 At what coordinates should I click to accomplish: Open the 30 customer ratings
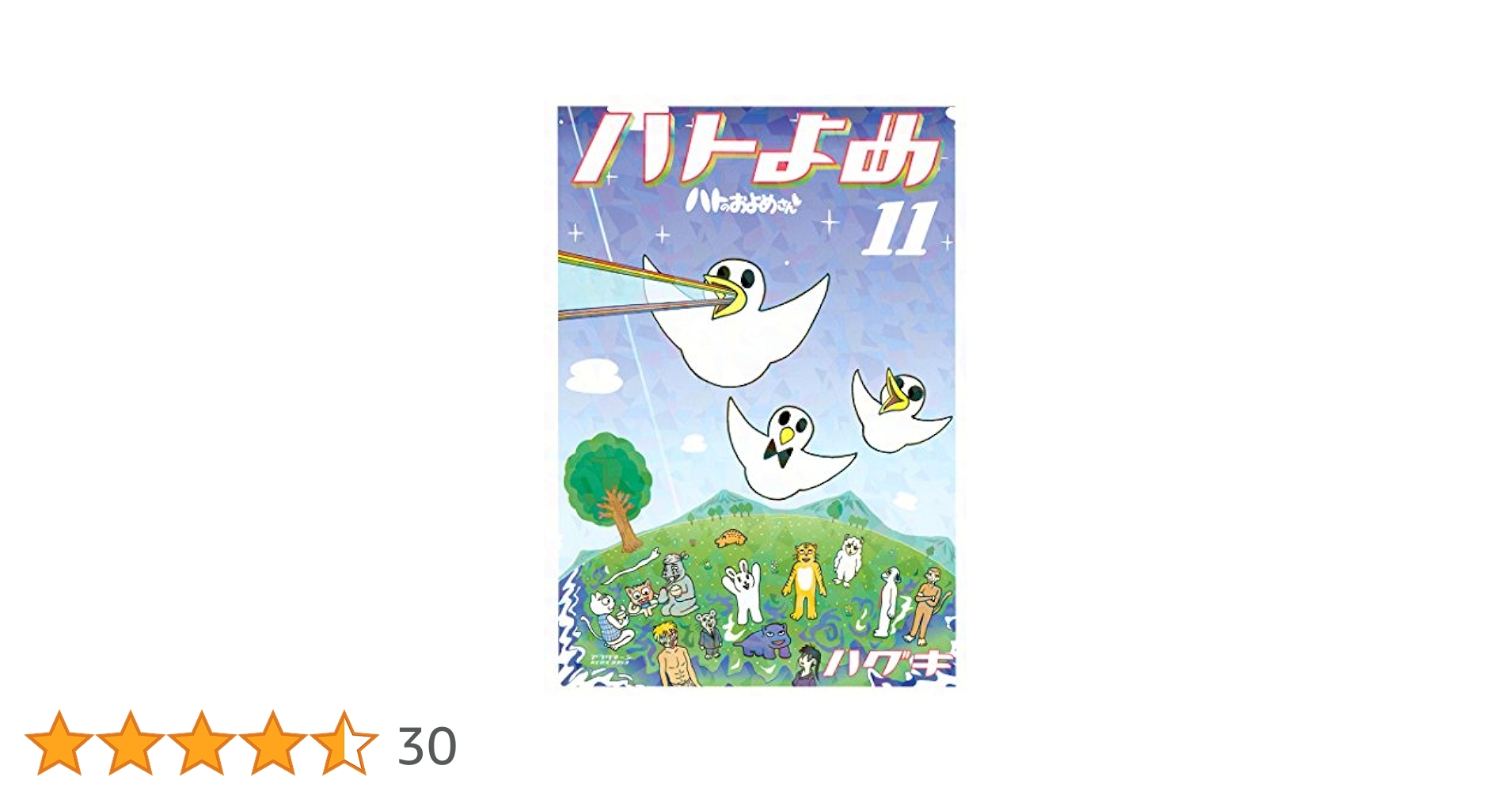click(427, 746)
